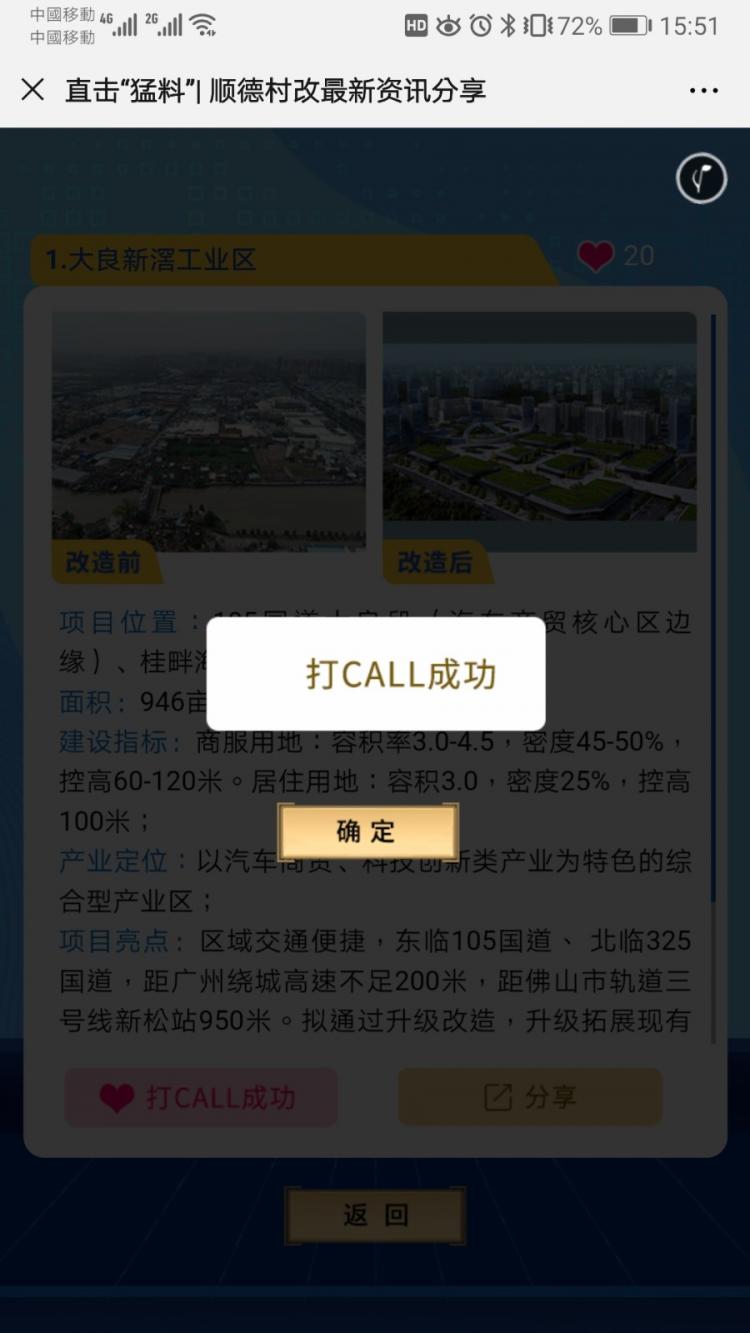Open the 改造后 rendering image
Screen dimensions: 750x1333
click(x=539, y=432)
